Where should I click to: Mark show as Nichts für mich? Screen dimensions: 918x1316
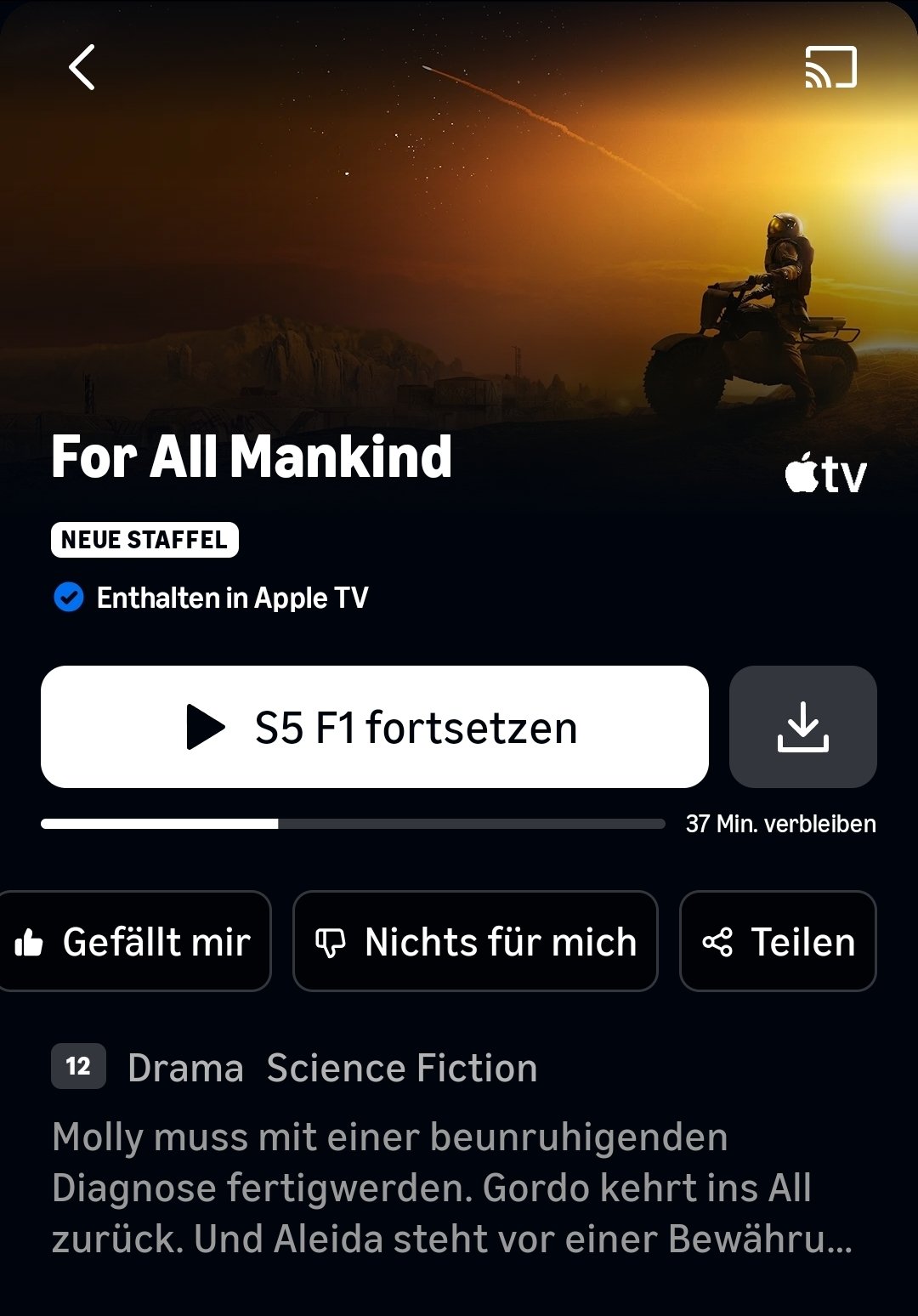click(475, 941)
